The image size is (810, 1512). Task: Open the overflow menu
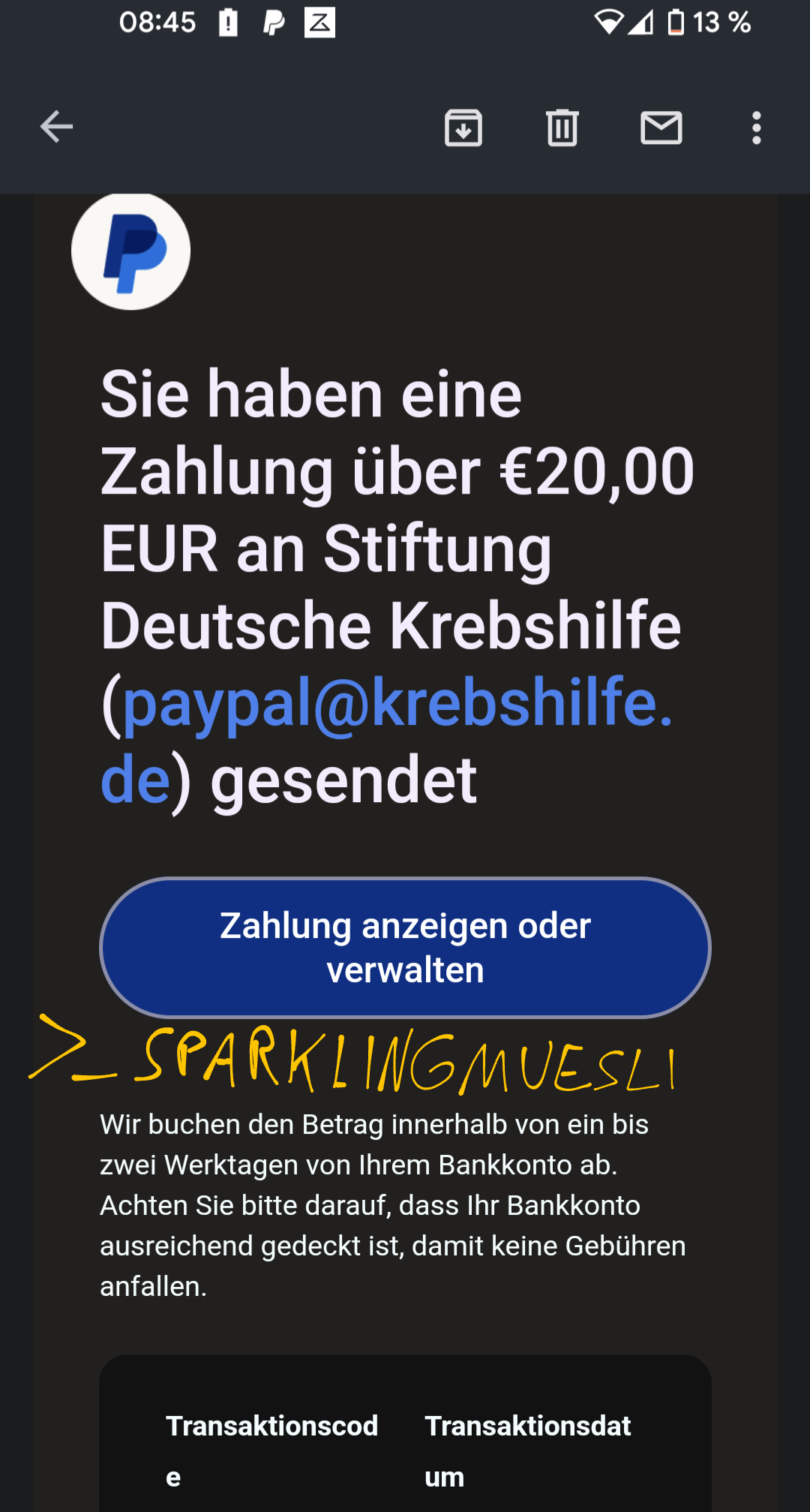756,128
